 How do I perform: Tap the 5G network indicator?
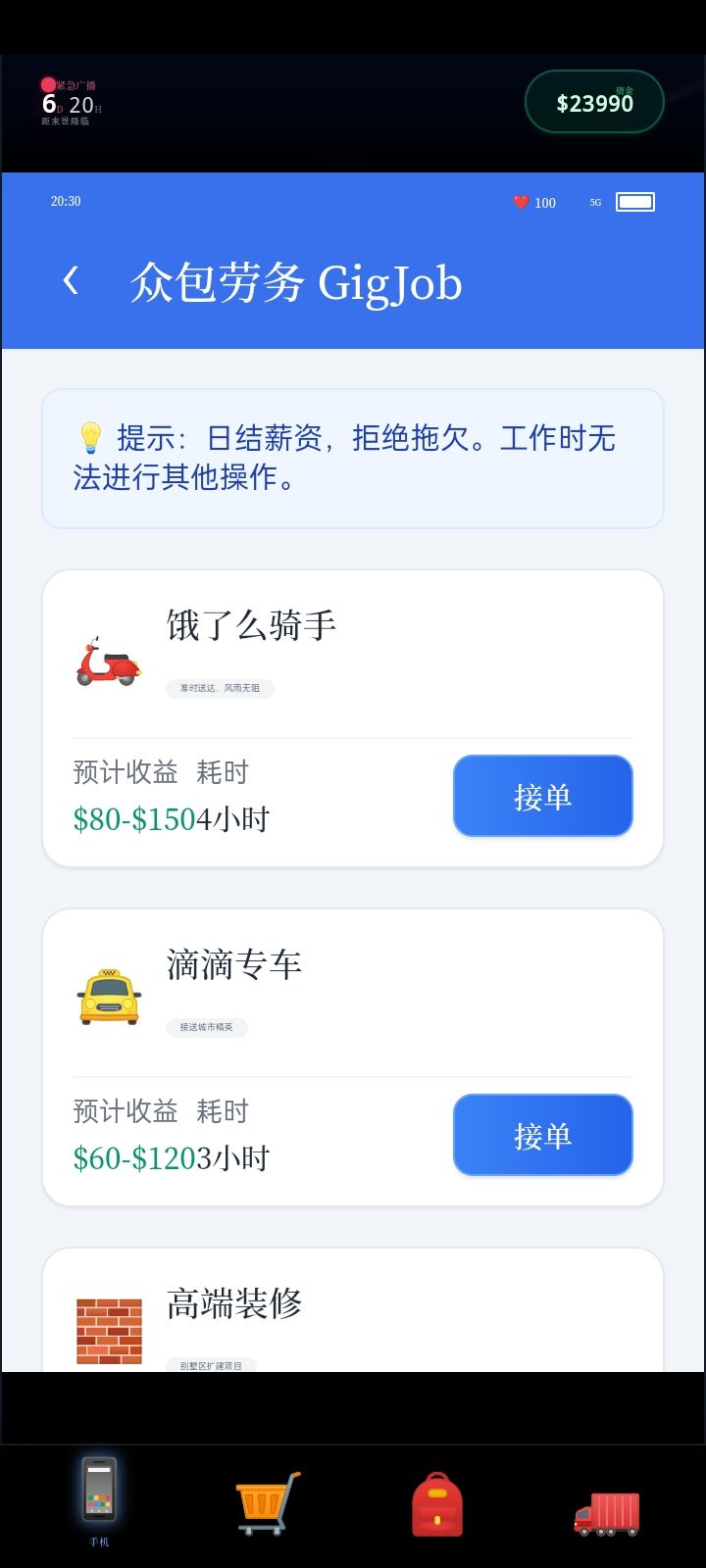[x=594, y=202]
